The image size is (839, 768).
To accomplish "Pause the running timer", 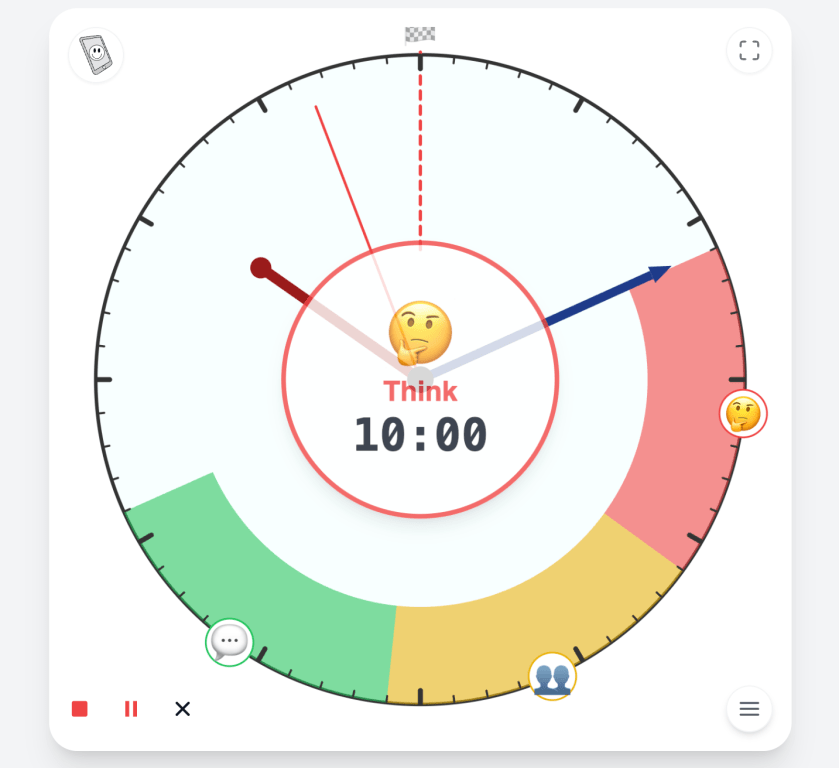I will point(131,709).
